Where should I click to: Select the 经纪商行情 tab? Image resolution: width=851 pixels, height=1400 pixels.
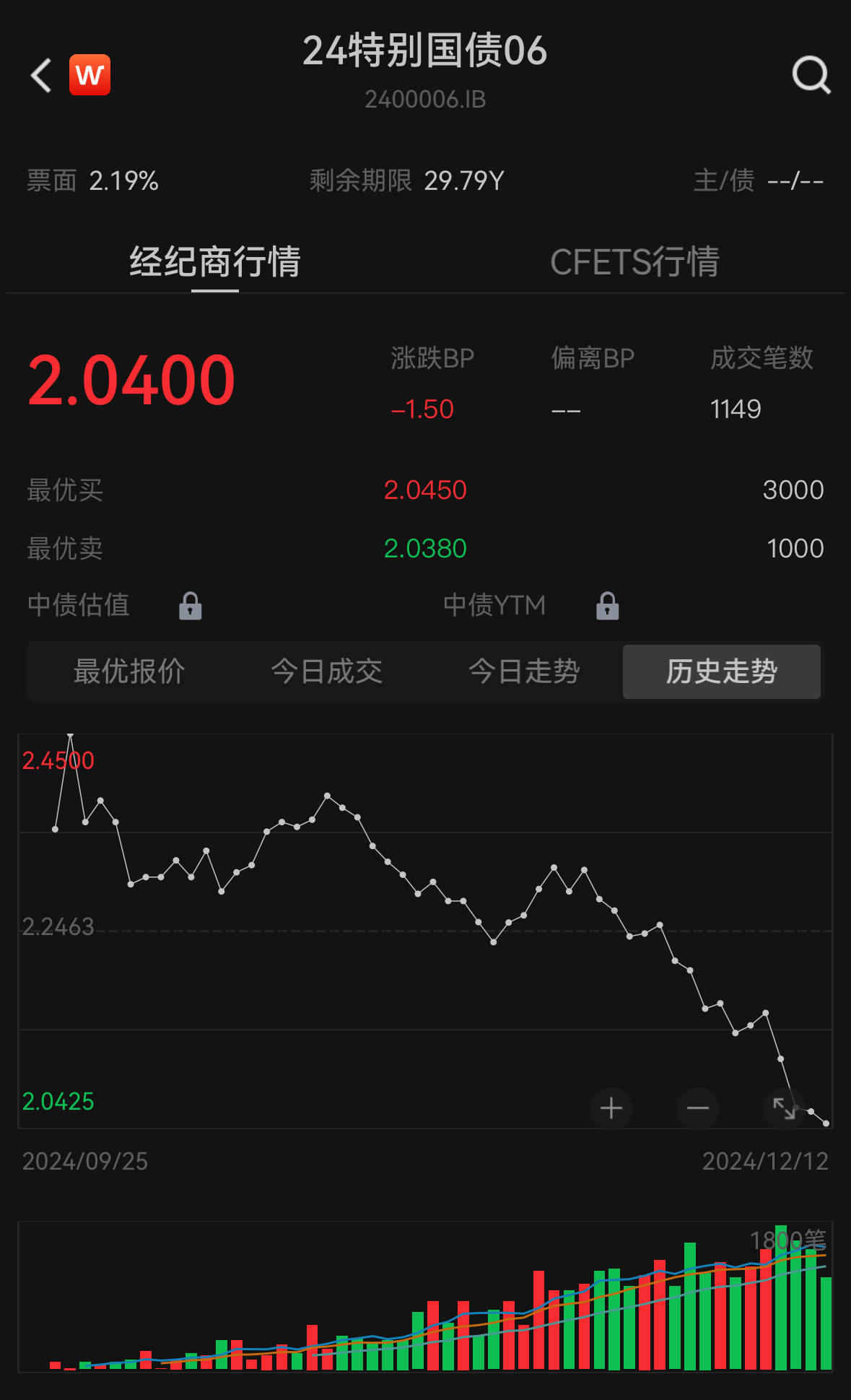(214, 263)
